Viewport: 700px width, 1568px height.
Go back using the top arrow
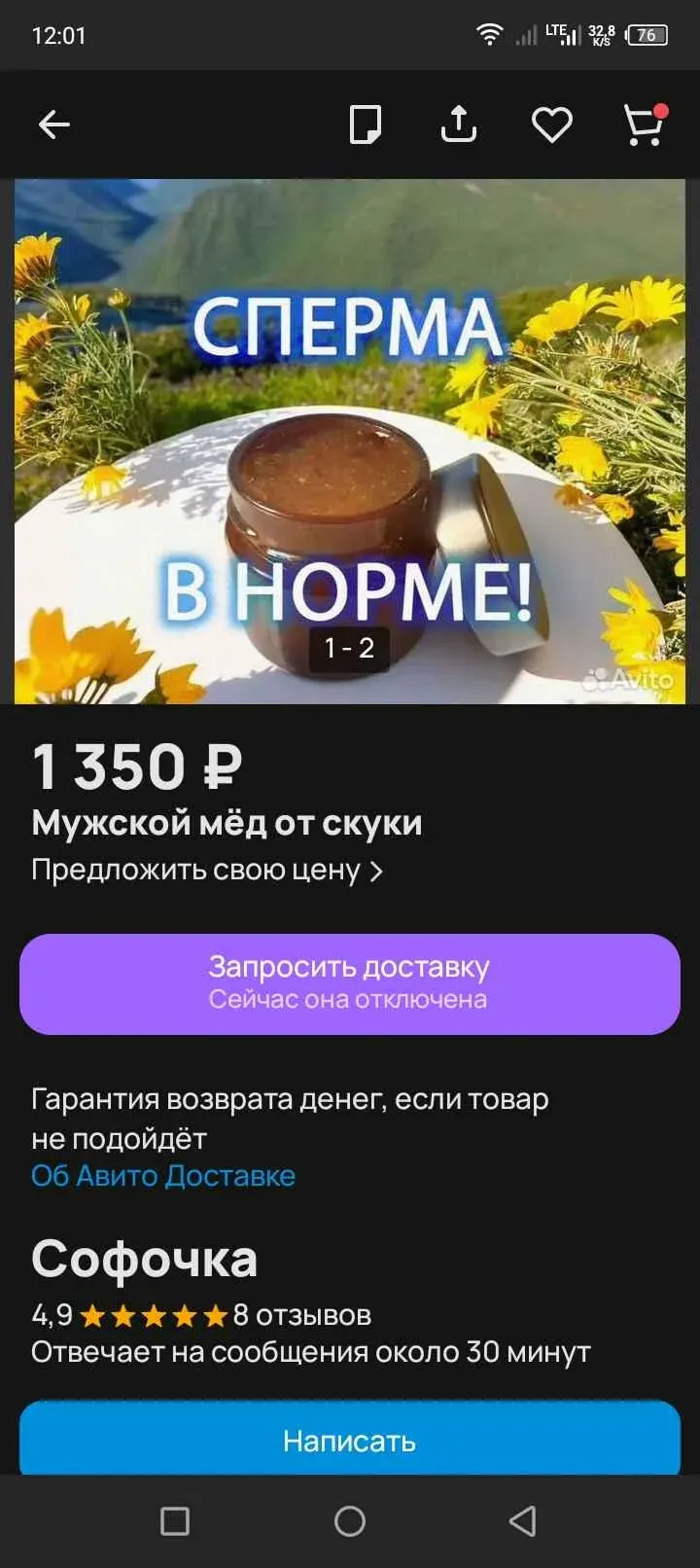pyautogui.click(x=54, y=125)
